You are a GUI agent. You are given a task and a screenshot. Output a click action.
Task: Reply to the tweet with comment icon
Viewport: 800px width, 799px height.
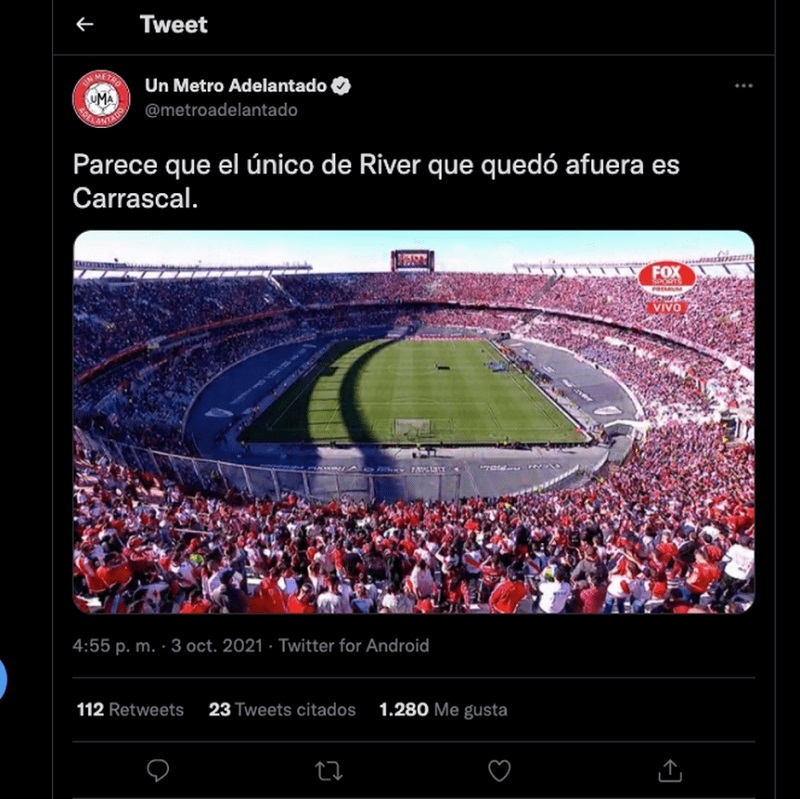pyautogui.click(x=158, y=770)
